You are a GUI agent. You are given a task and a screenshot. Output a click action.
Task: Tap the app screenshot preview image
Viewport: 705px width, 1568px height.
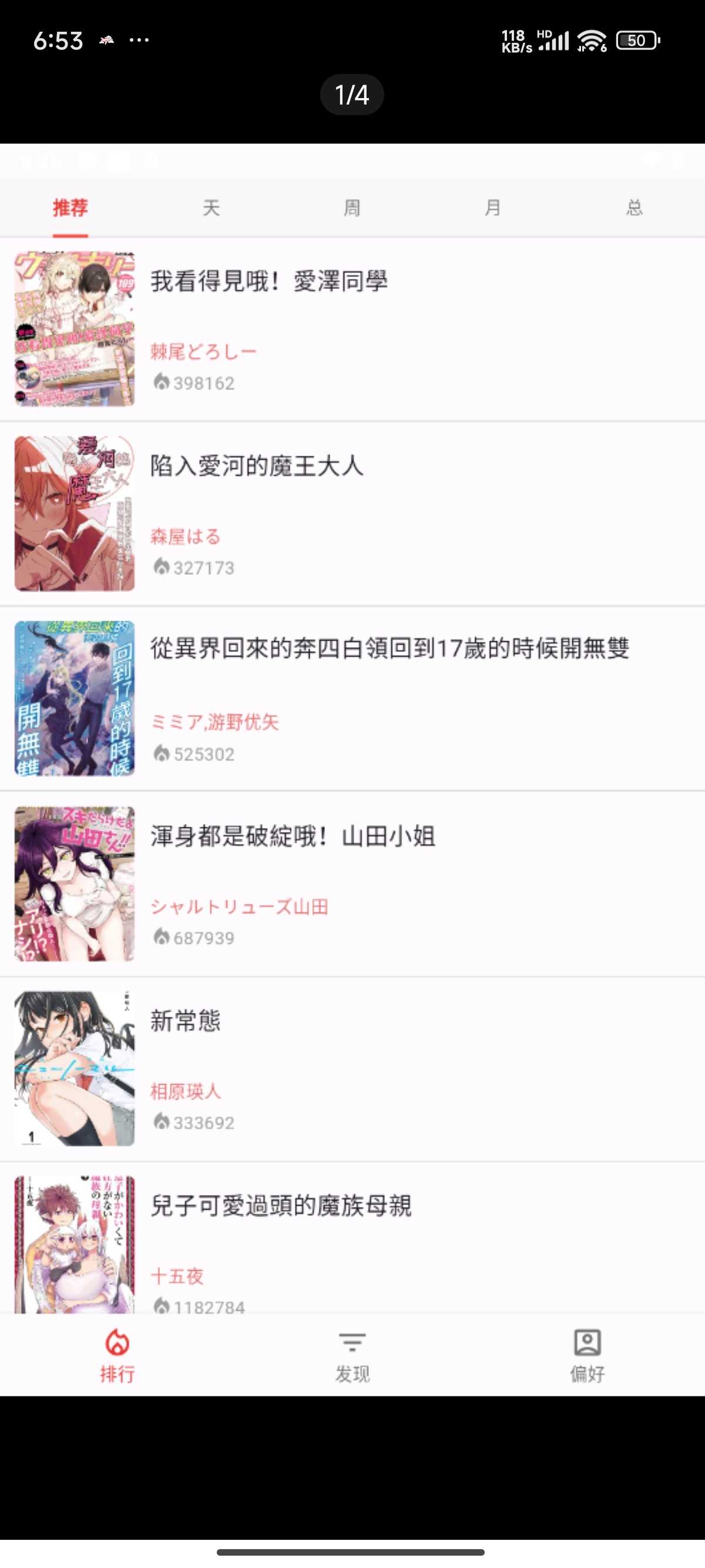point(352,769)
